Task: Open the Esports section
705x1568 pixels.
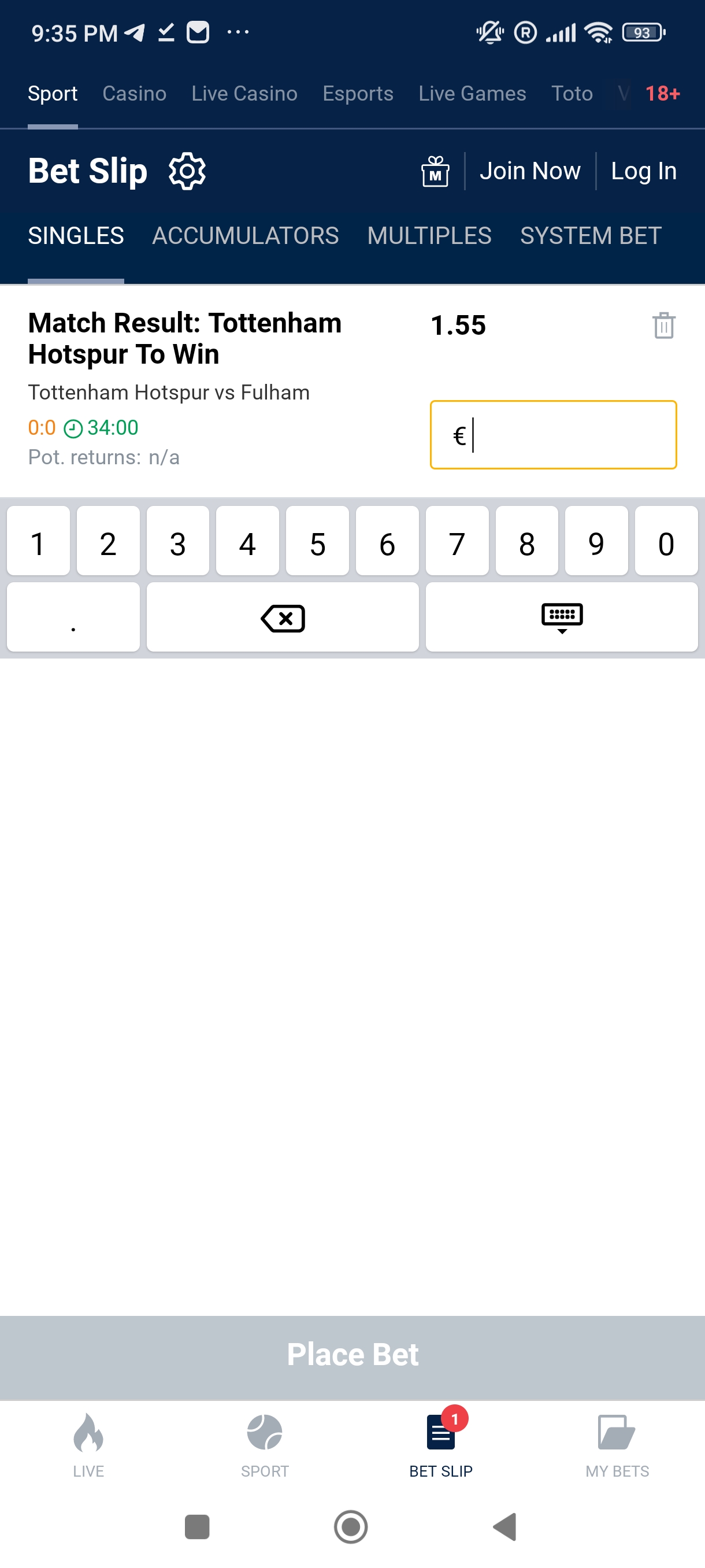Action: point(358,93)
